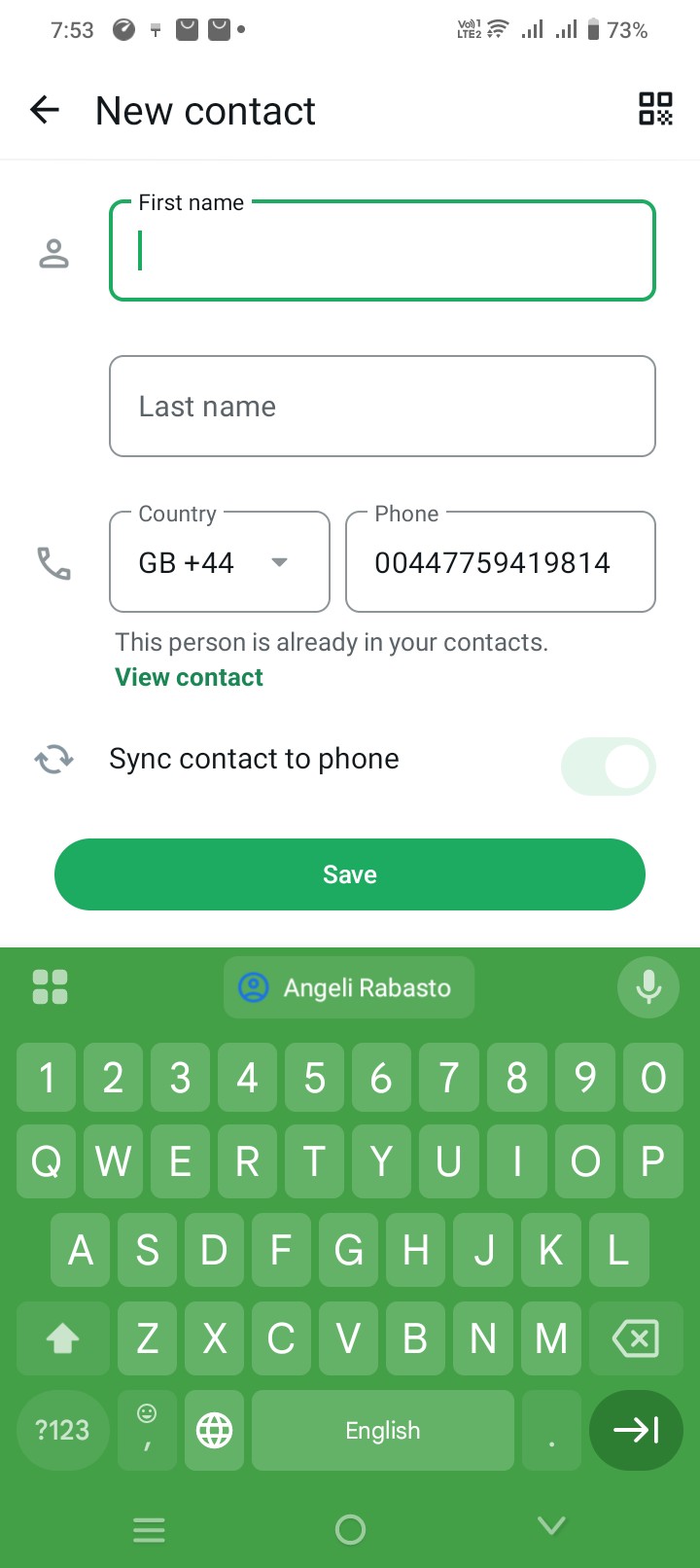Move to next field with keyboard arrow
700x1568 pixels.
[x=636, y=1430]
